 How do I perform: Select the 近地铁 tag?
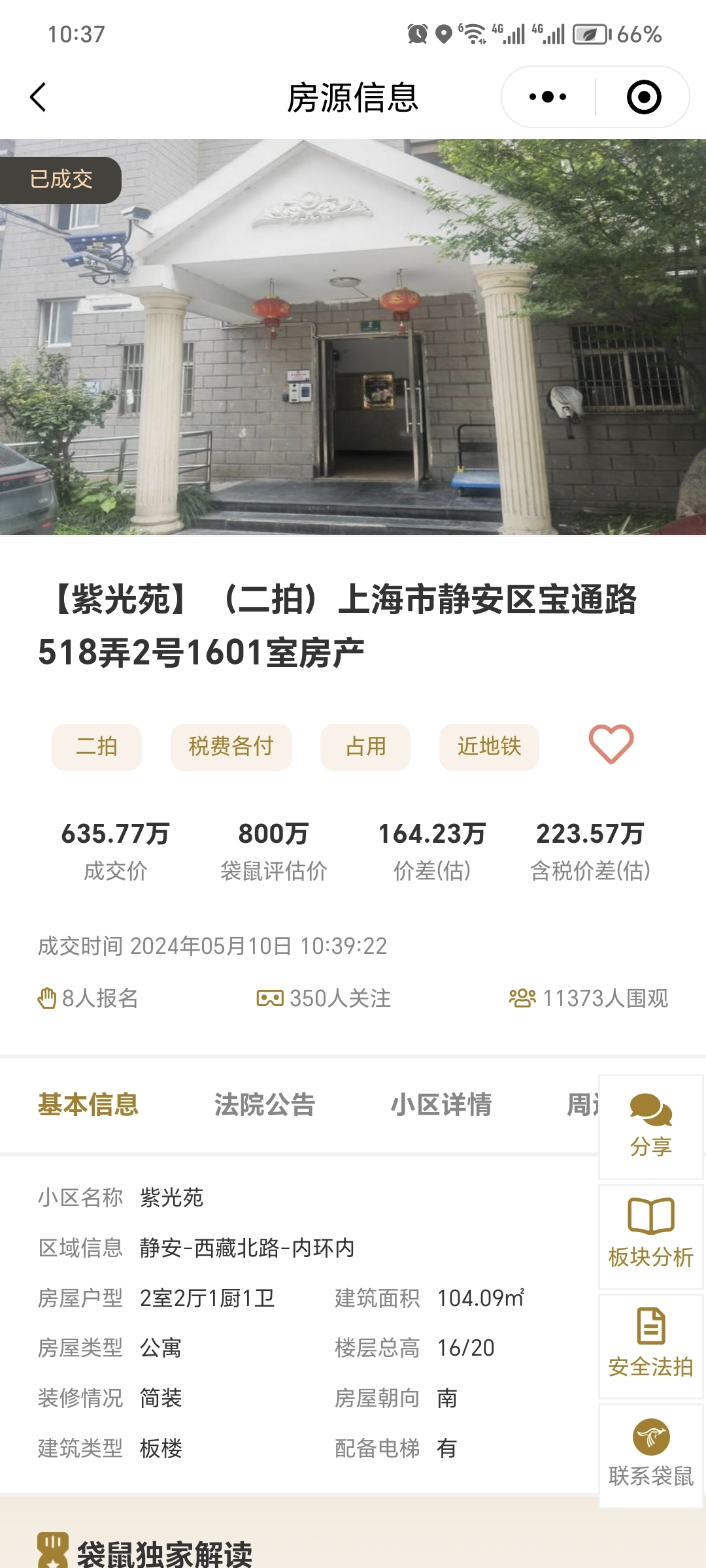pyautogui.click(x=489, y=747)
